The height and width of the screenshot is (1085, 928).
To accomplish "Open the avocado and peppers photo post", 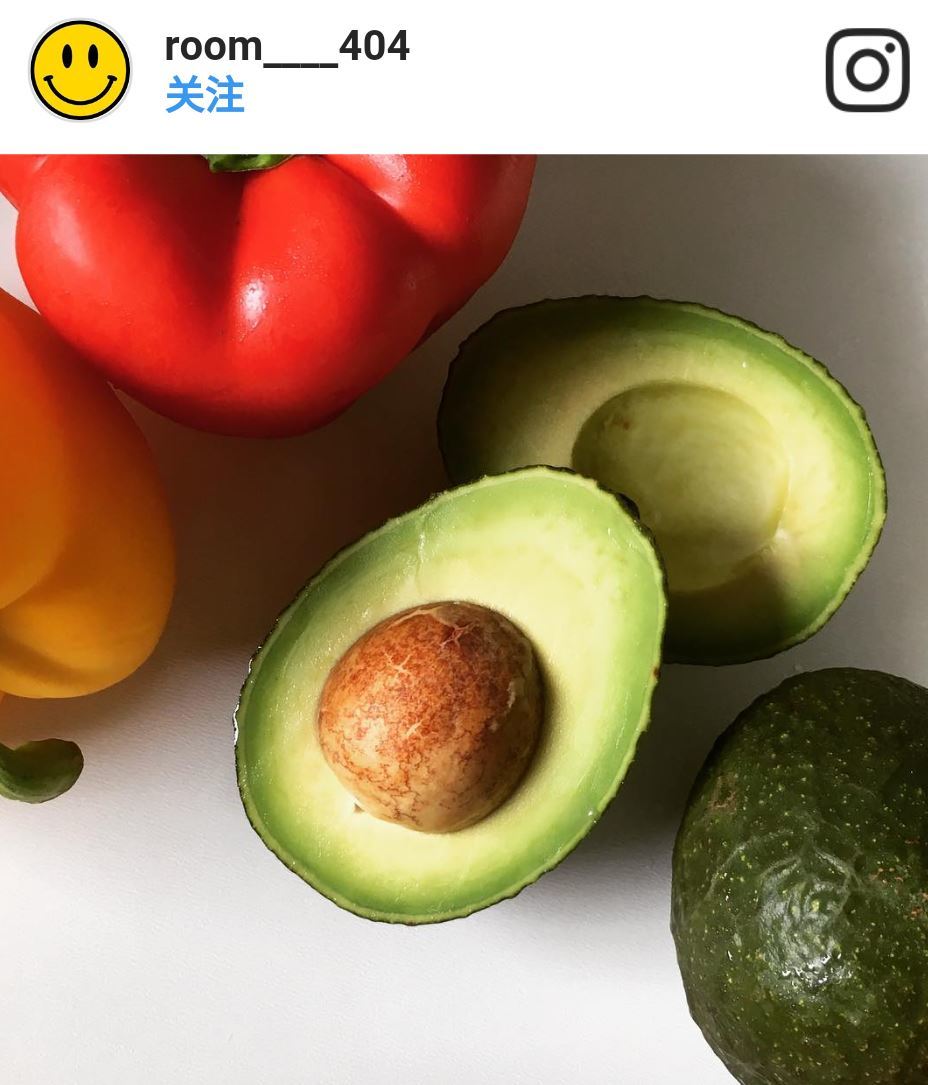I will (464, 618).
